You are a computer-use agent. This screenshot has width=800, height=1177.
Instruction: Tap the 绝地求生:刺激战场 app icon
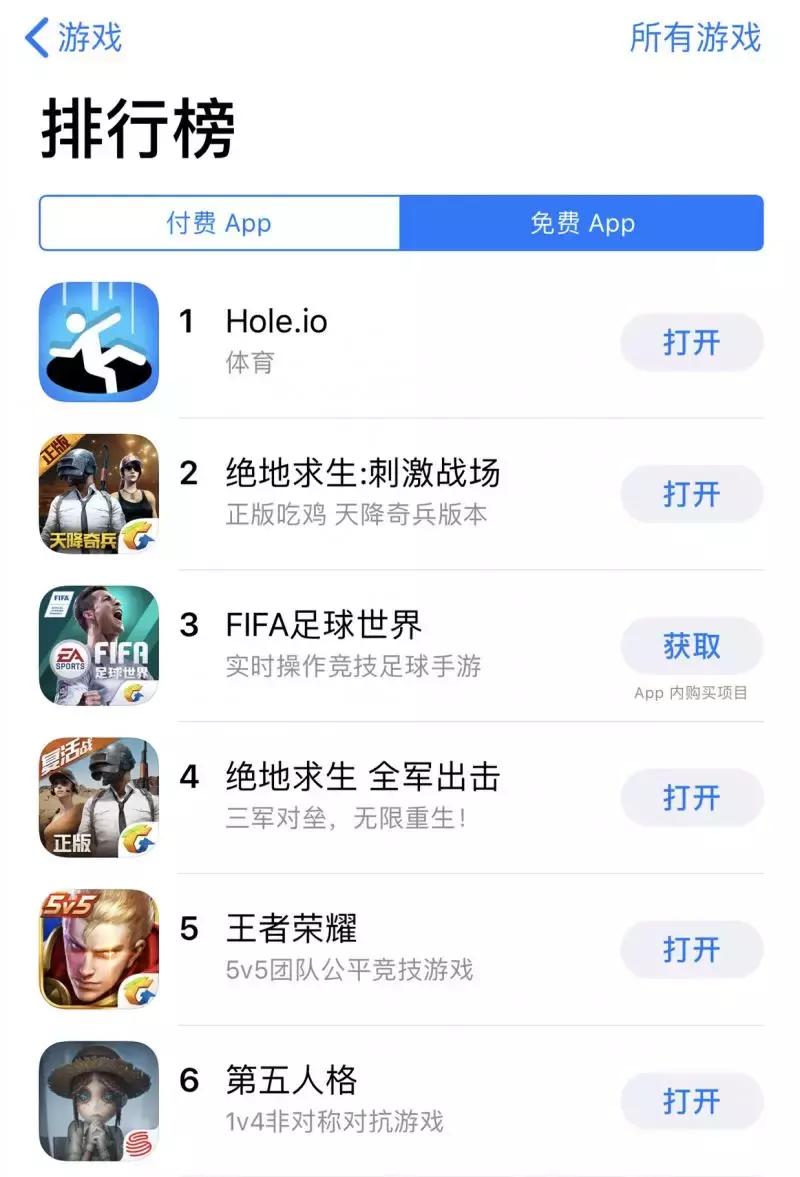(96, 494)
